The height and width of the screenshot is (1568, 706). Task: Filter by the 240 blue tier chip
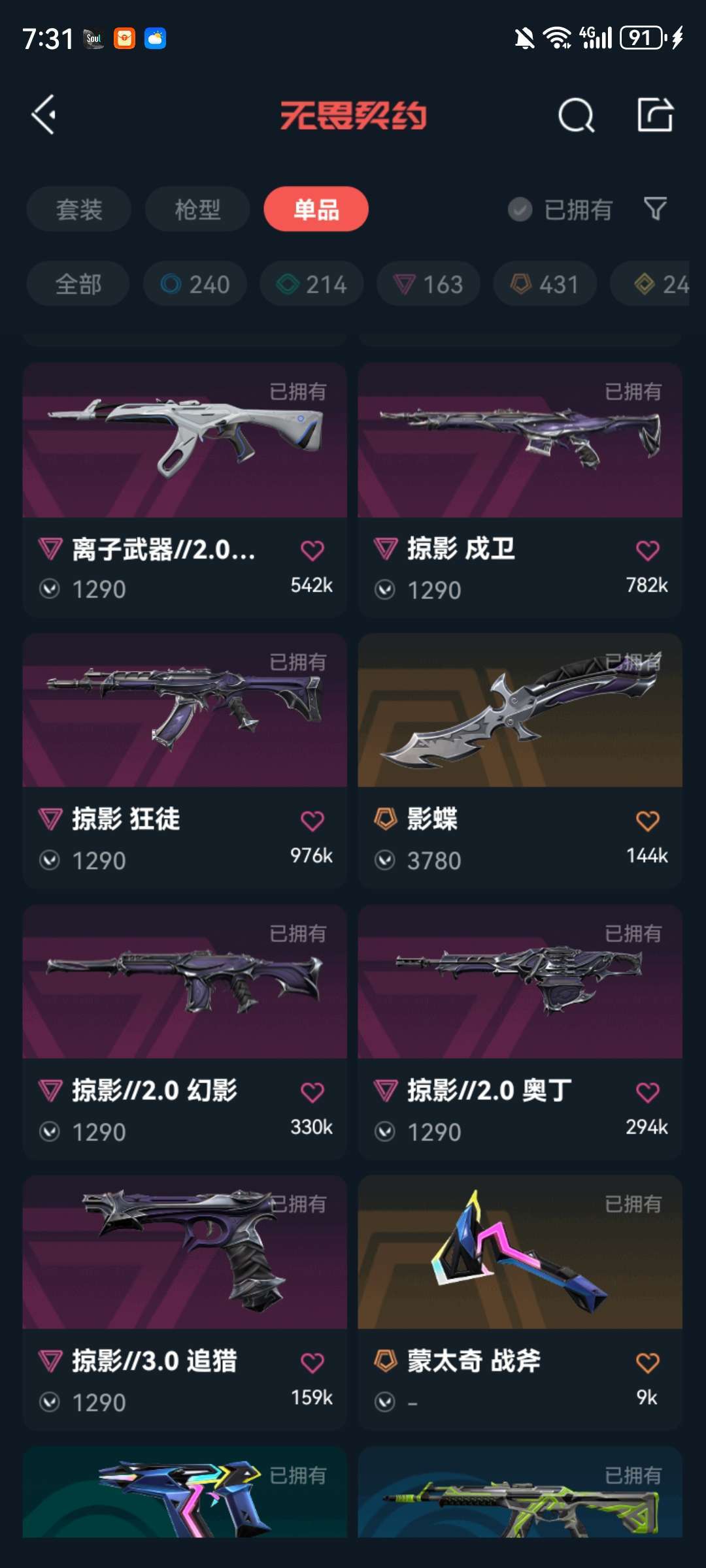point(195,284)
